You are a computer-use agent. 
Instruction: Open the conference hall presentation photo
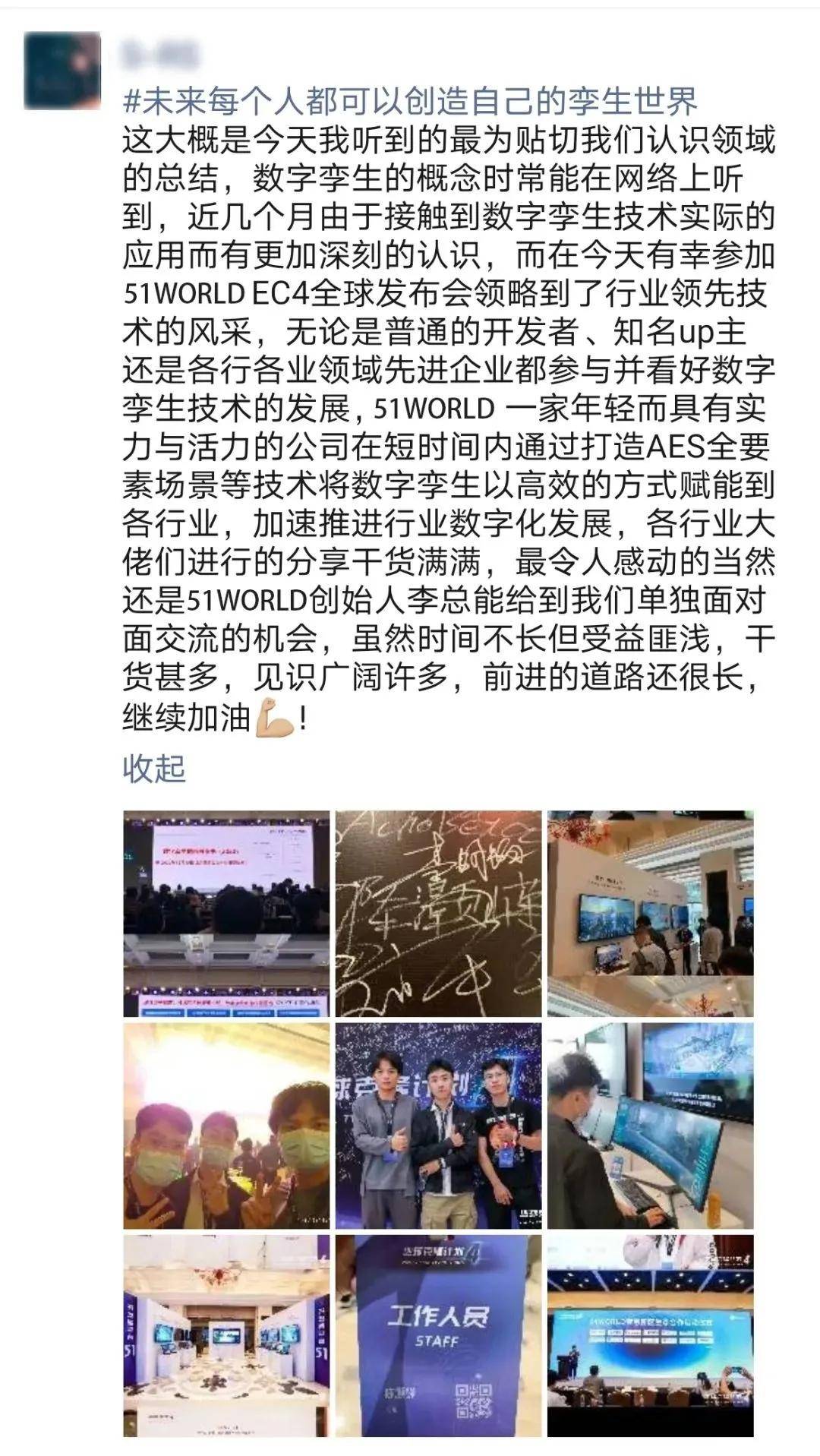coord(226,914)
